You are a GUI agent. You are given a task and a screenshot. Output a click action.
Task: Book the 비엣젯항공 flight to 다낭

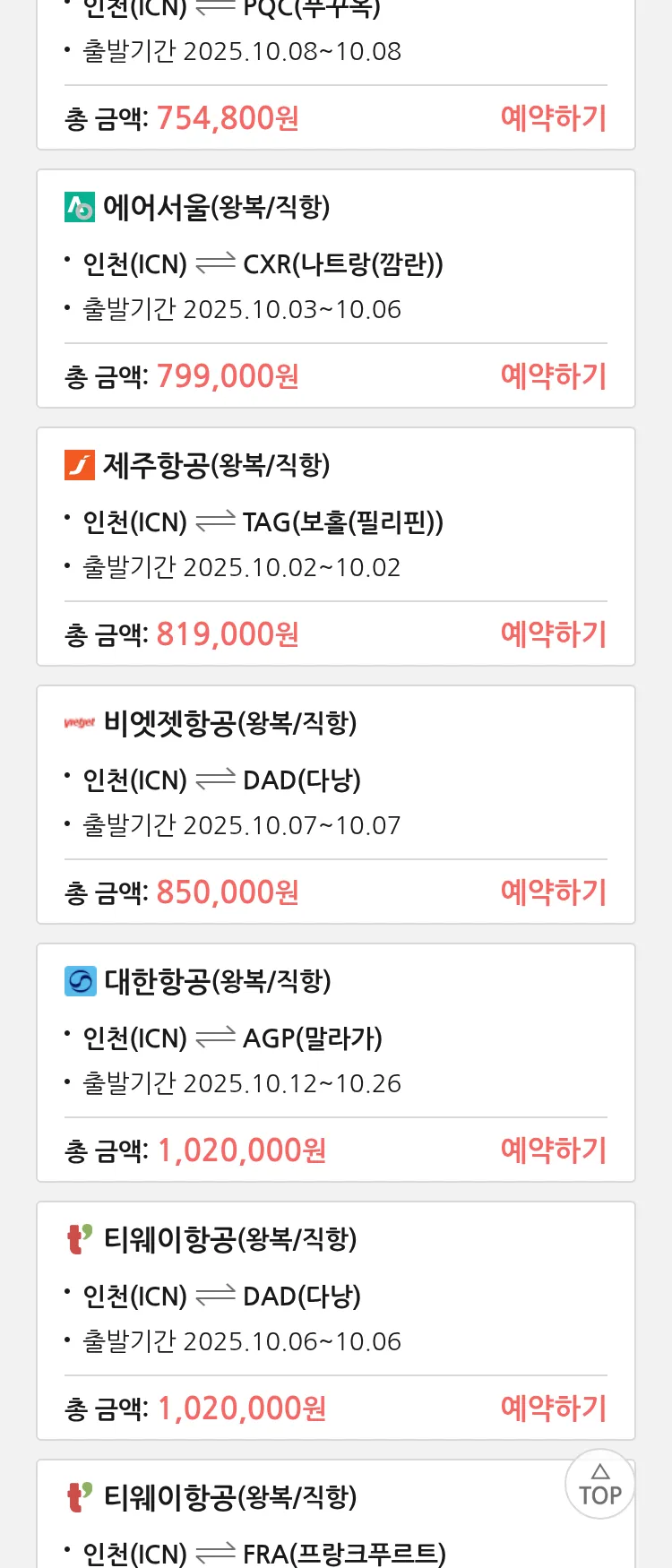[553, 892]
